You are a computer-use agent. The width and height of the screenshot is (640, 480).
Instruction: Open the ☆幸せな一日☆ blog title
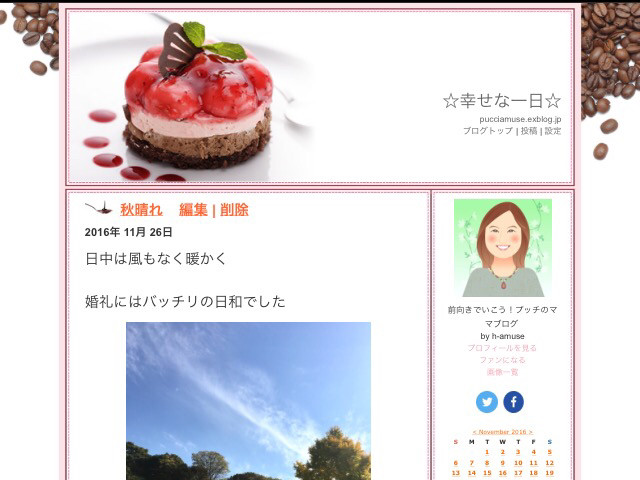(501, 101)
